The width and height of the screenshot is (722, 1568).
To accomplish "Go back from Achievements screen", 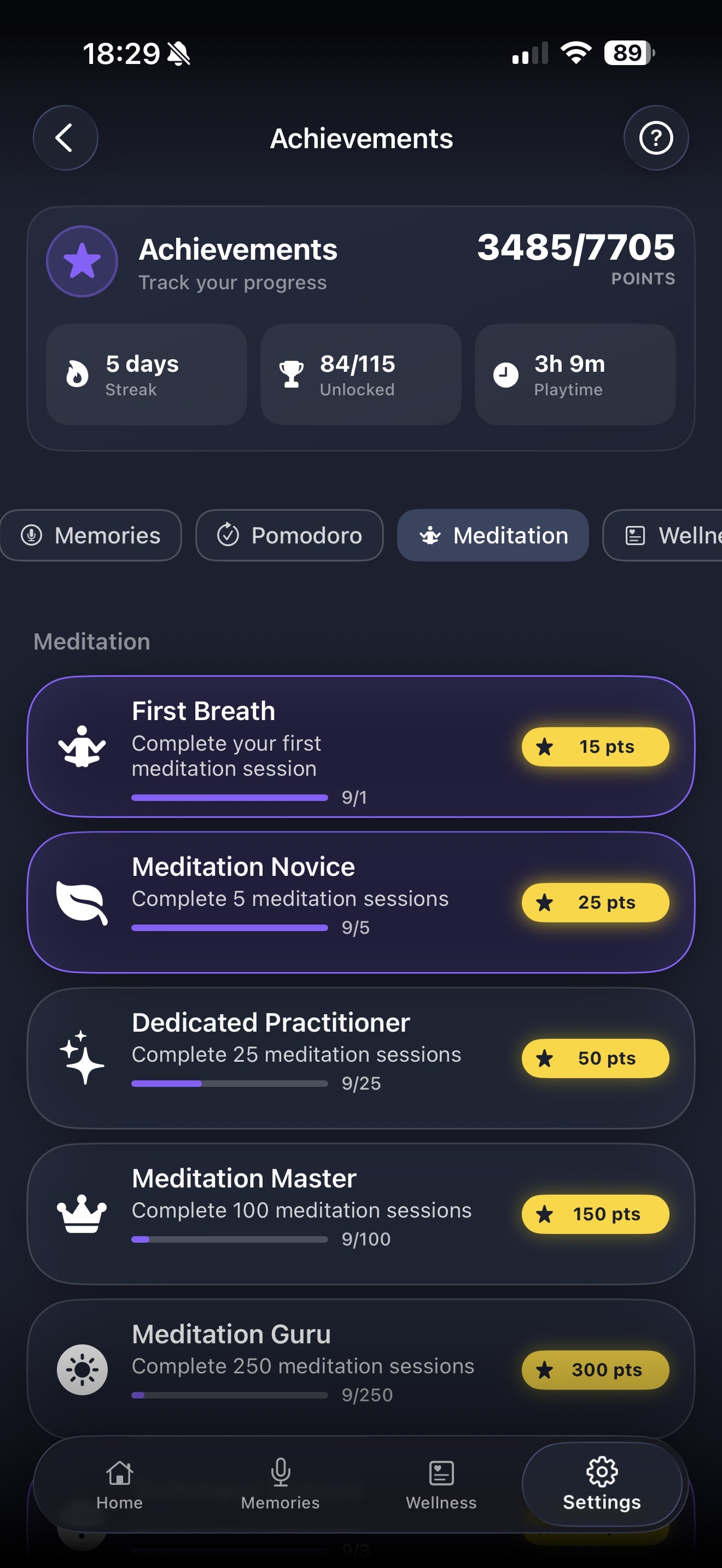I will click(65, 138).
